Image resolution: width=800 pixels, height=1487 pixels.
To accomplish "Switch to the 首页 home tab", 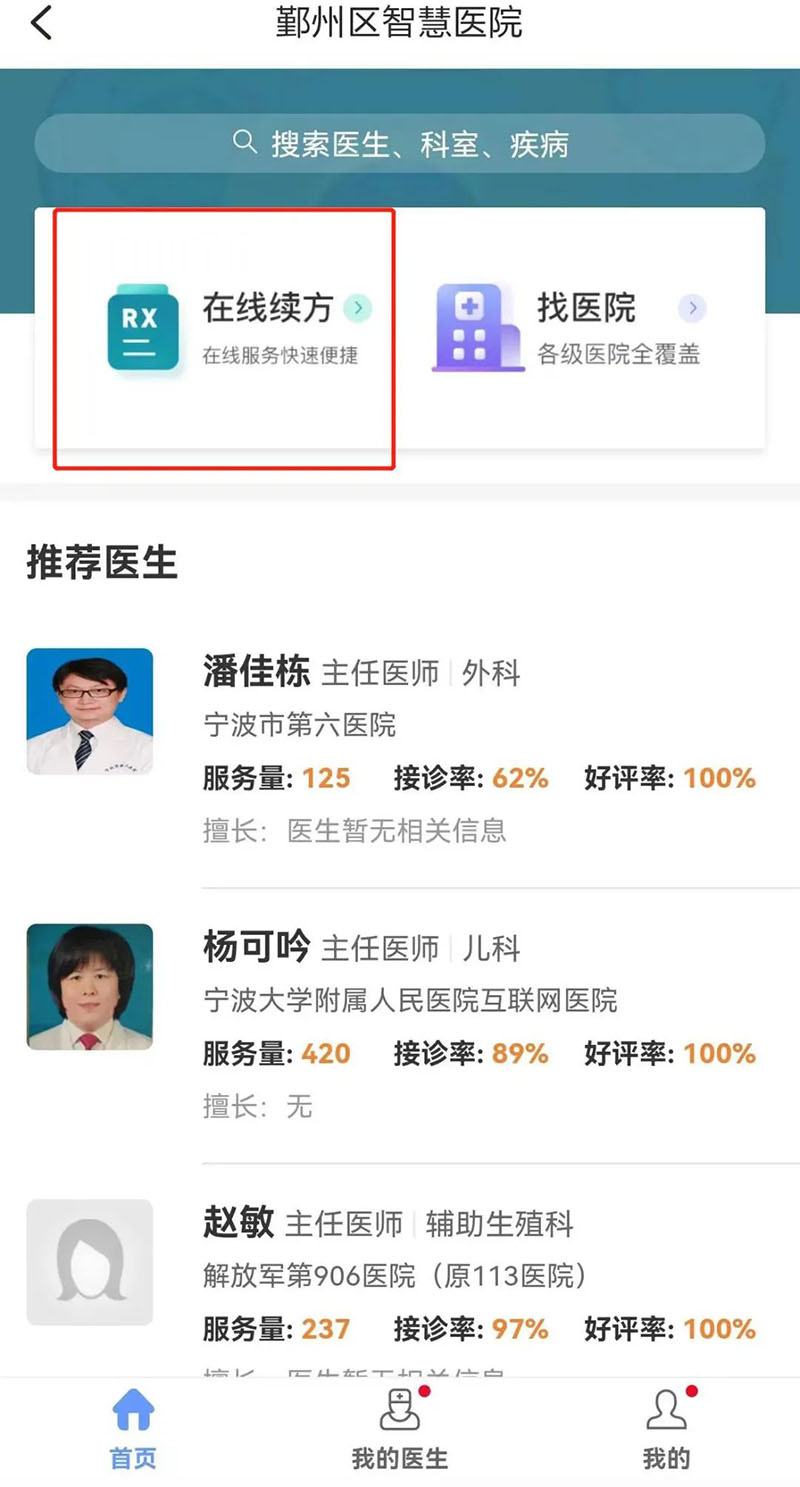I will coord(133,1428).
